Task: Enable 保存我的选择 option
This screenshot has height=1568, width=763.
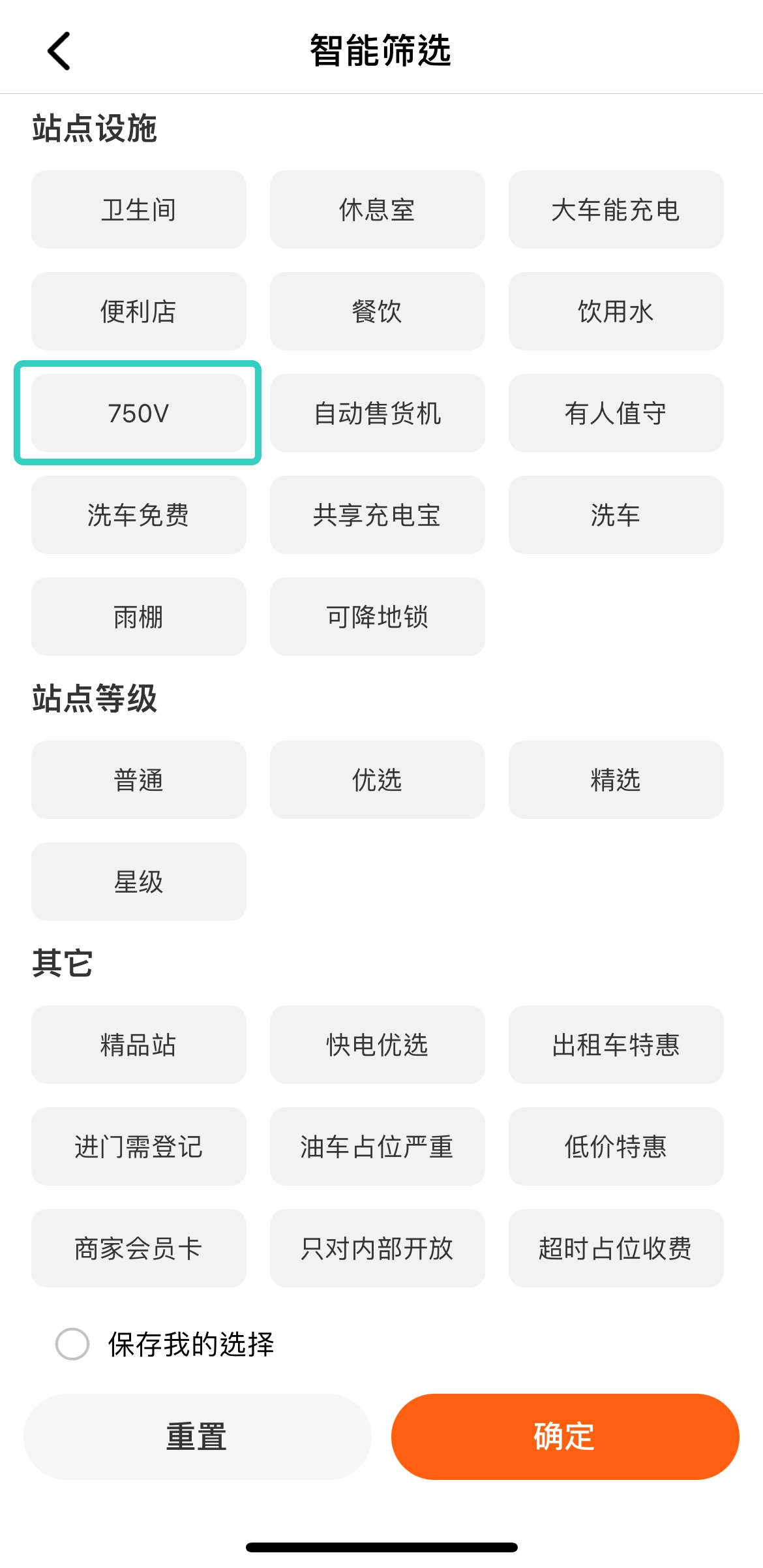Action: [72, 1344]
